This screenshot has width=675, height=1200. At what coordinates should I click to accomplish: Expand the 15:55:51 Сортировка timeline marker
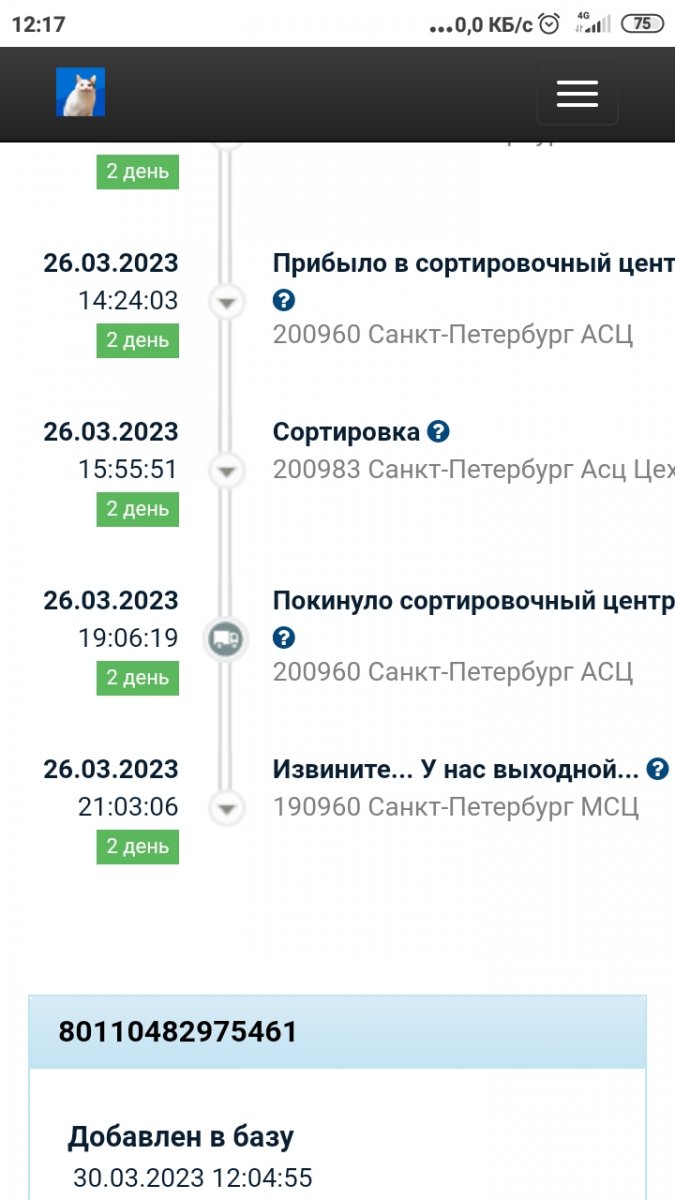click(227, 470)
